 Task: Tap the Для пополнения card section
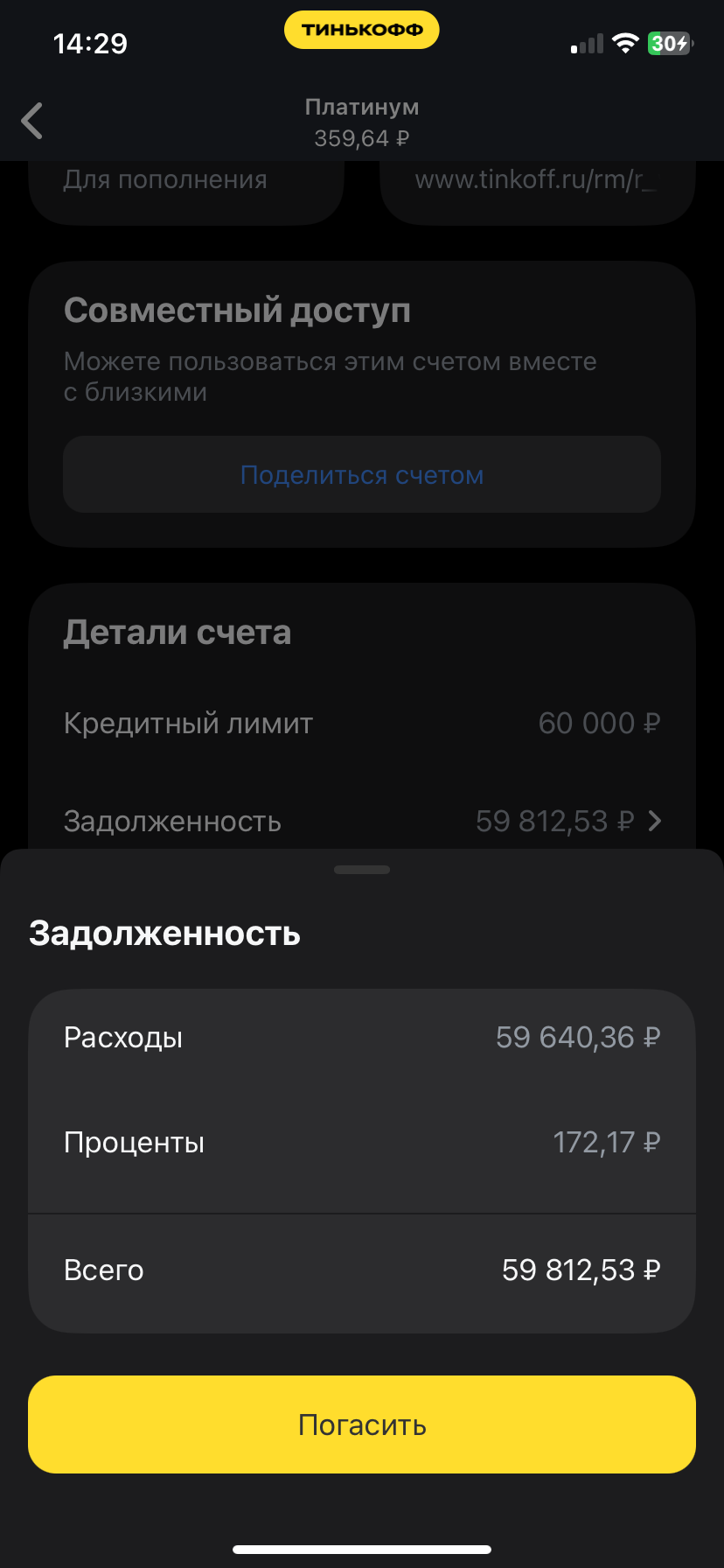pos(164,178)
